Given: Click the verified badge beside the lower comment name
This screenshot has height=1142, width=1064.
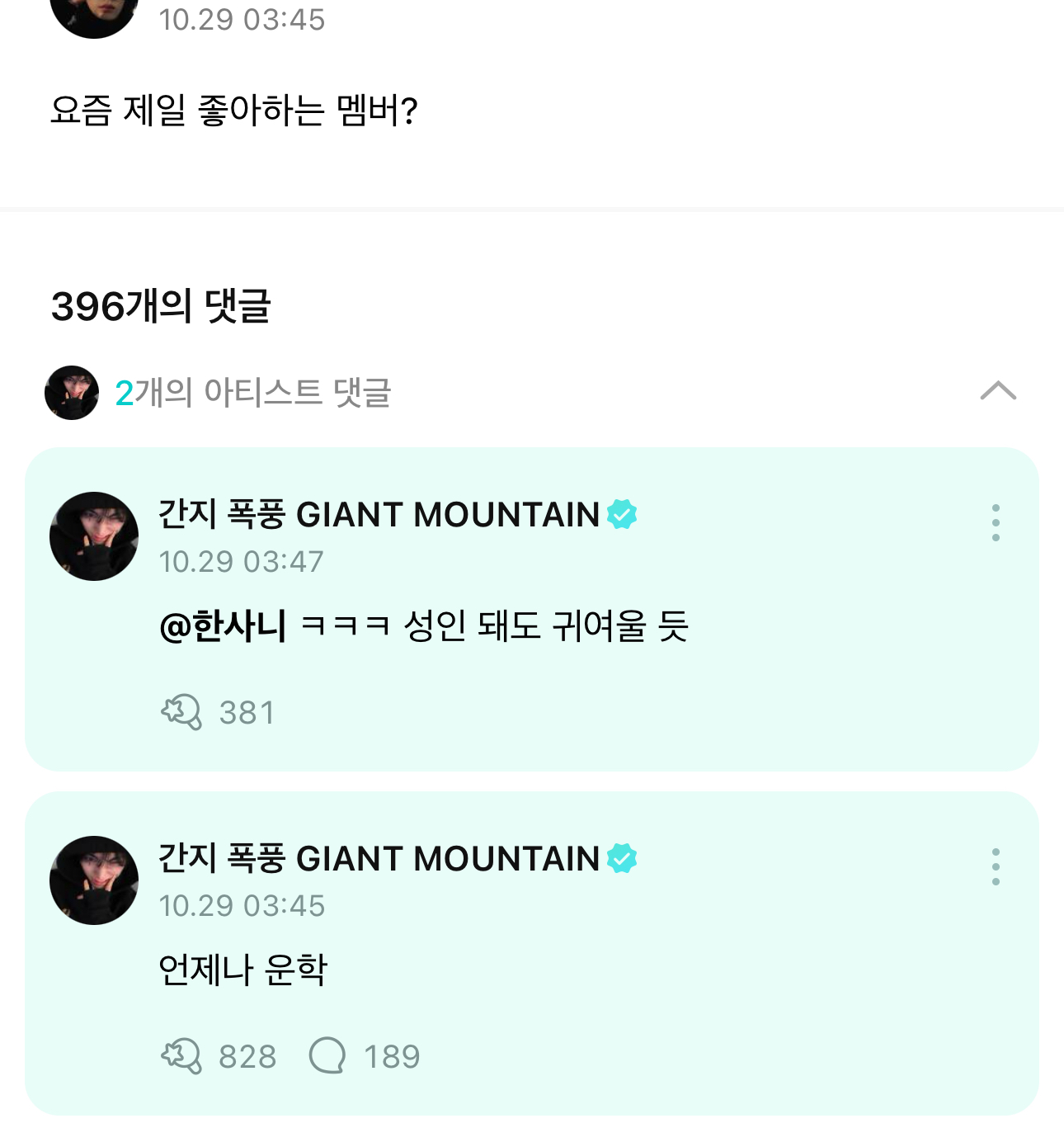Looking at the screenshot, I should [x=623, y=858].
